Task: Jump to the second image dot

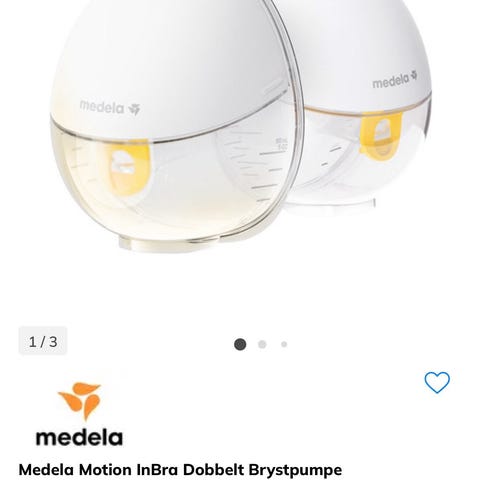Action: click(x=262, y=344)
